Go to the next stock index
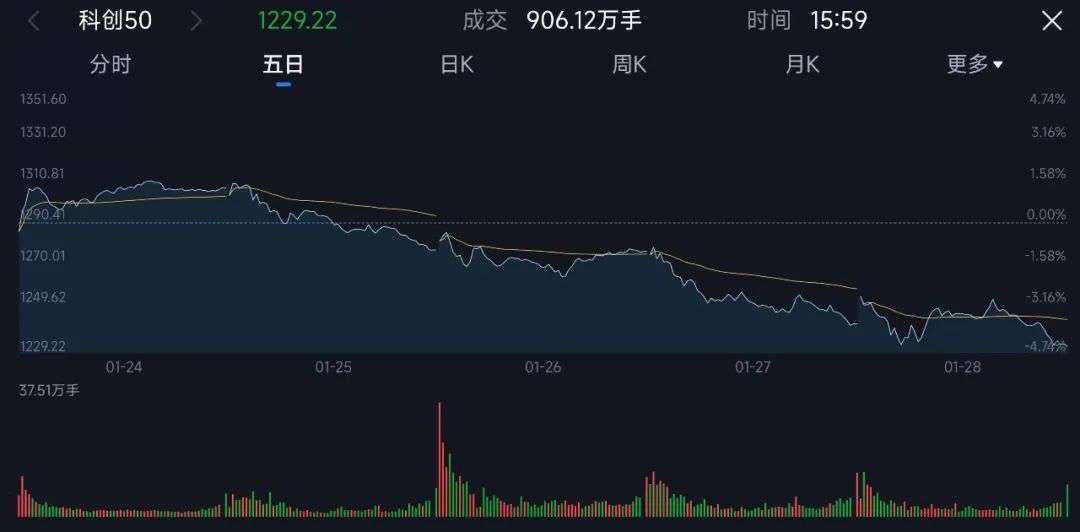The height and width of the screenshot is (532, 1080). (x=195, y=21)
